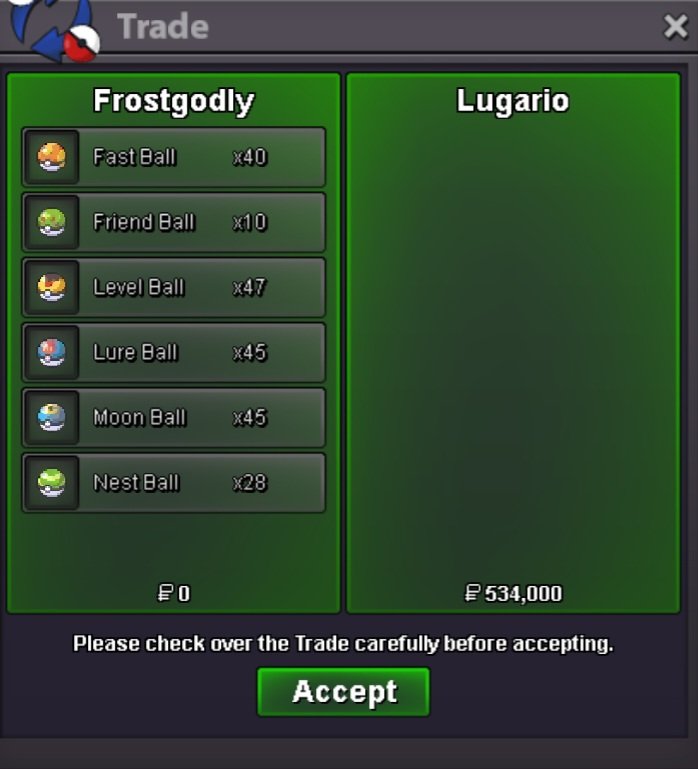Tap the Level Ball x47 row
The height and width of the screenshot is (769, 698).
174,287
